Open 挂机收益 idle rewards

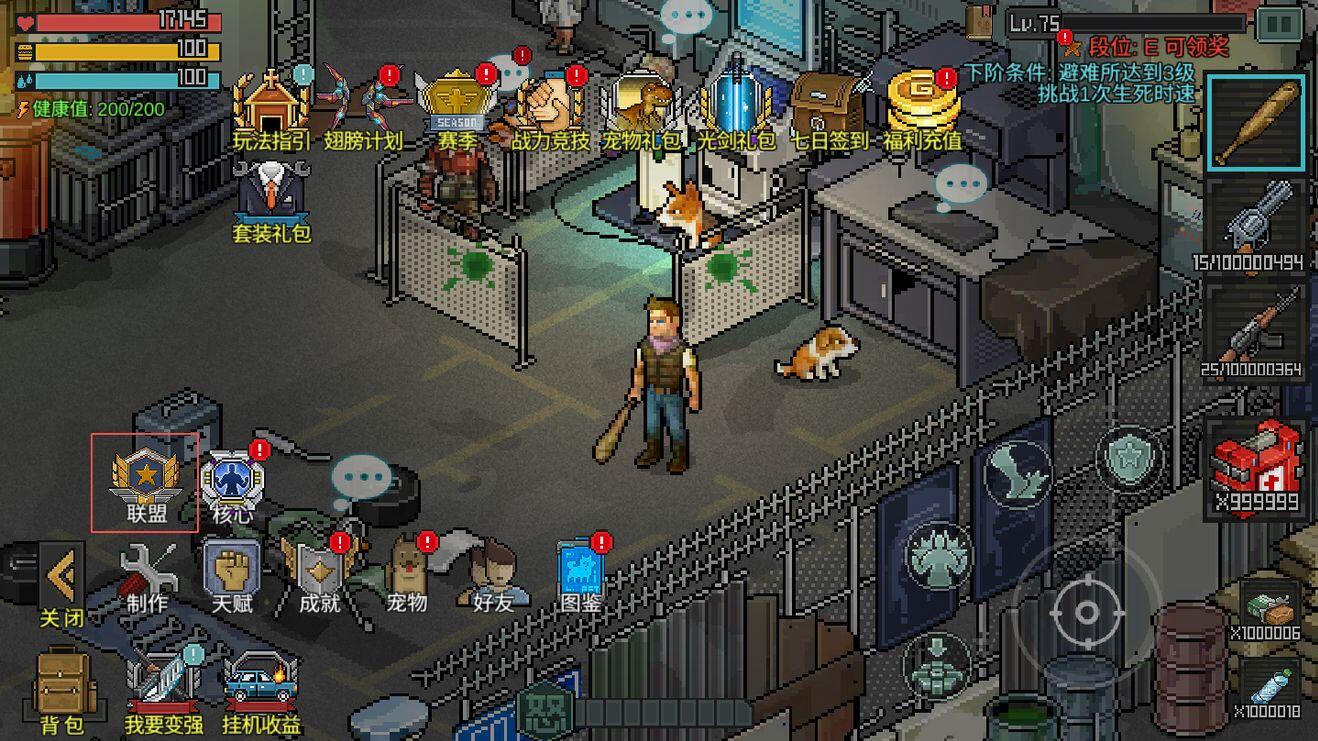click(260, 690)
